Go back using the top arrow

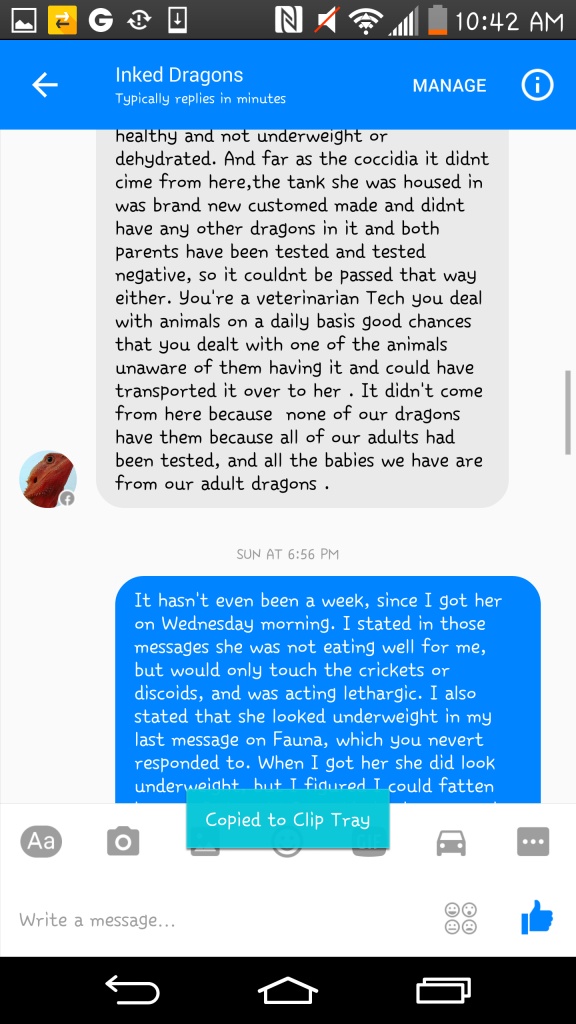coord(45,85)
